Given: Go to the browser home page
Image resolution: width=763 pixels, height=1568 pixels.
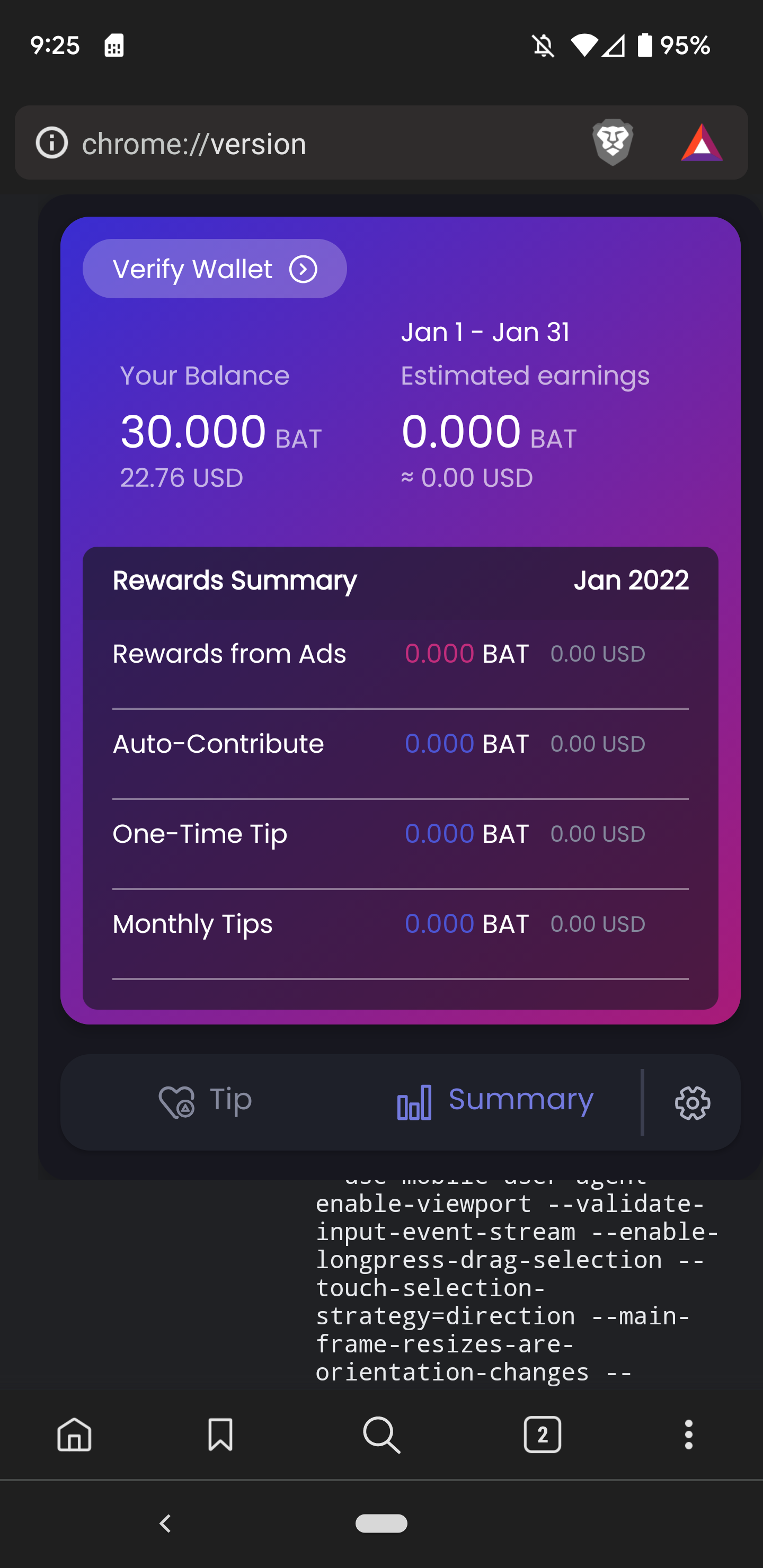Looking at the screenshot, I should pos(74,1435).
